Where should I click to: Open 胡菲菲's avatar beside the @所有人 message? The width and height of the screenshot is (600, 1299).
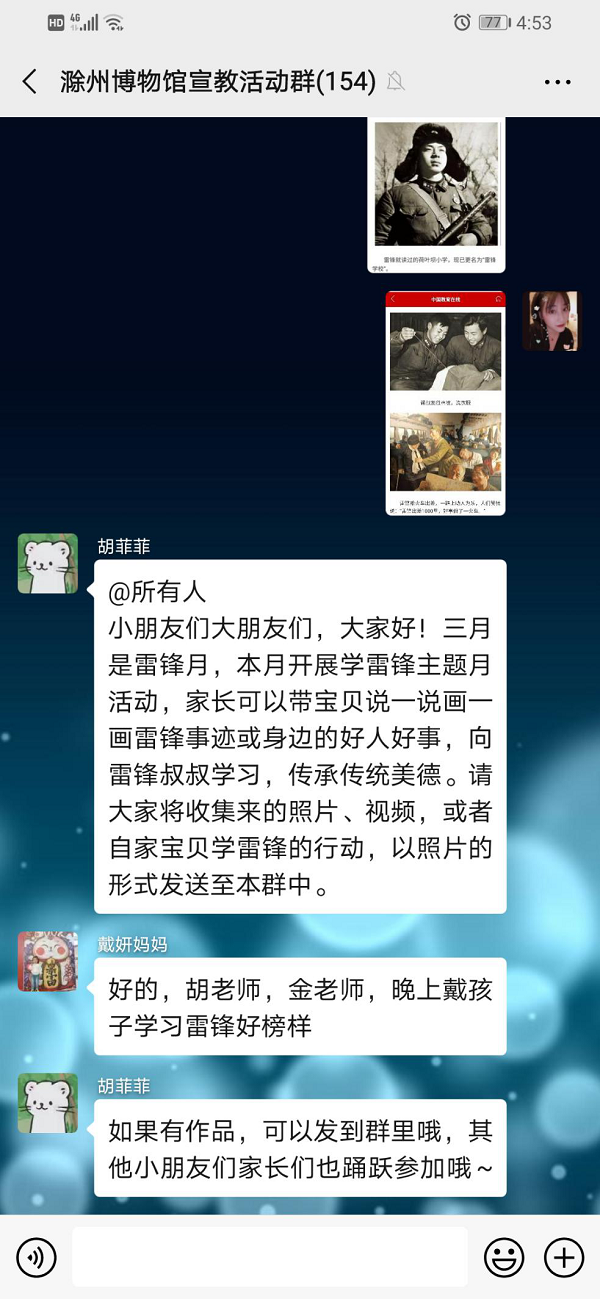pyautogui.click(x=47, y=564)
